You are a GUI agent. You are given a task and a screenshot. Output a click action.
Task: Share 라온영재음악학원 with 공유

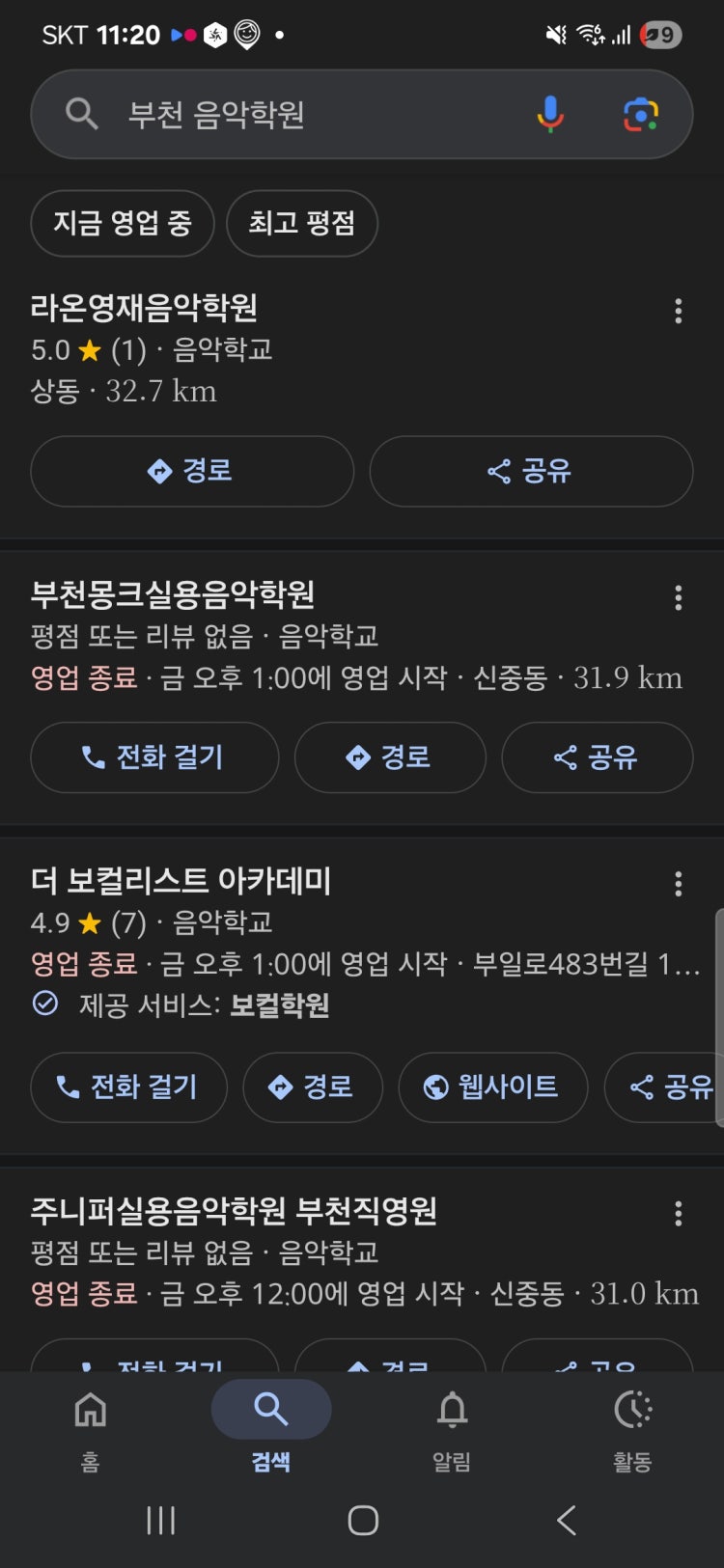point(531,471)
